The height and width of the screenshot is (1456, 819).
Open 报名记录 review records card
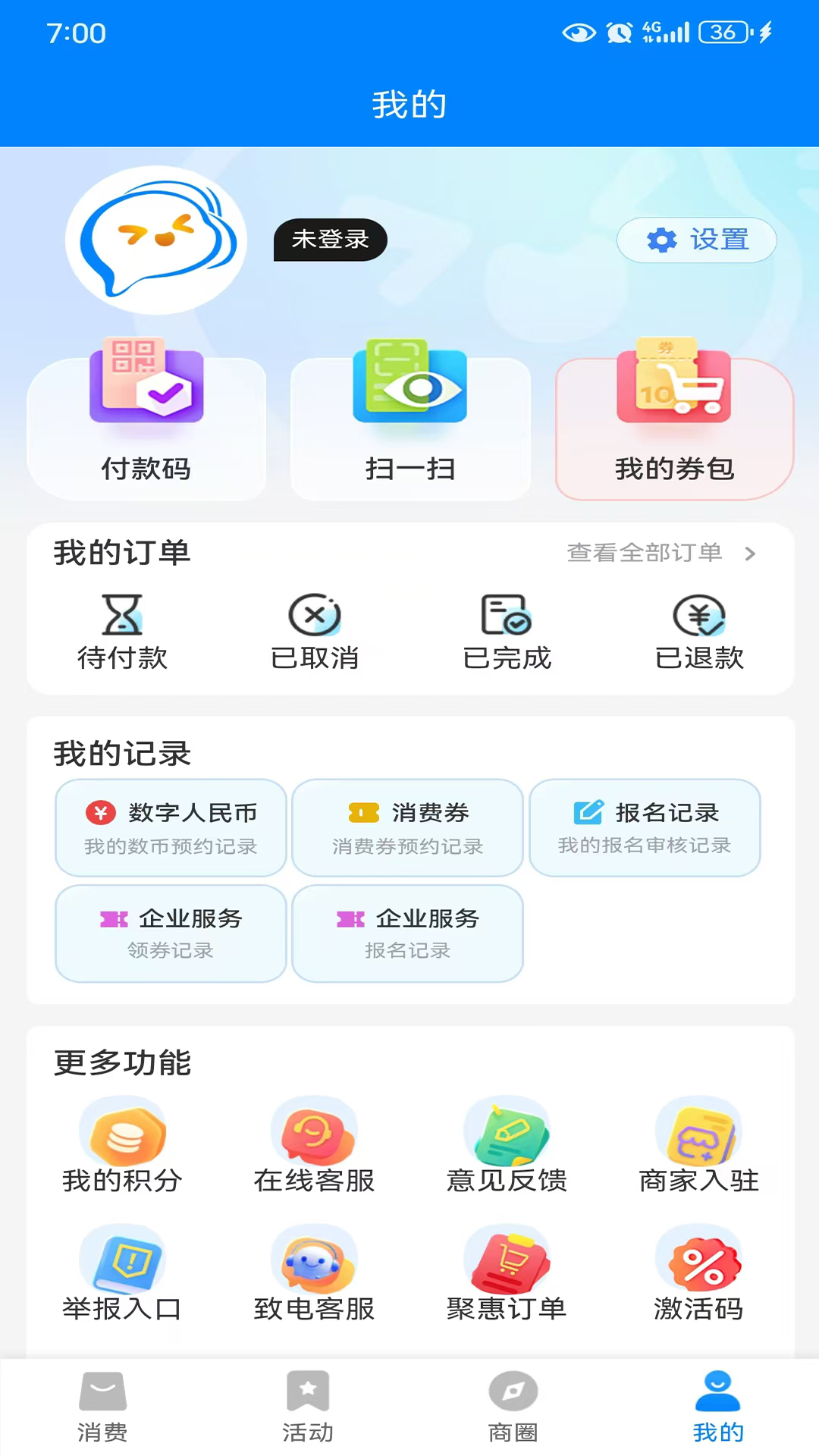[x=645, y=827]
